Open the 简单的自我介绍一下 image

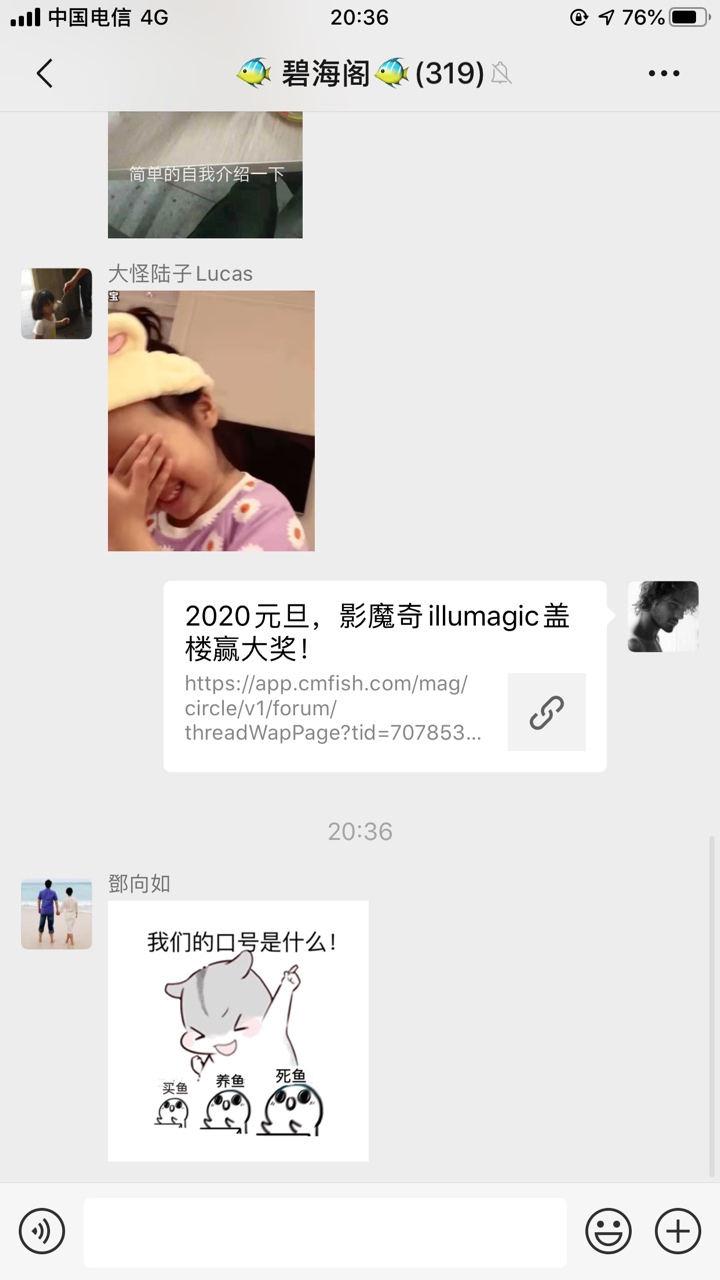pos(205,175)
